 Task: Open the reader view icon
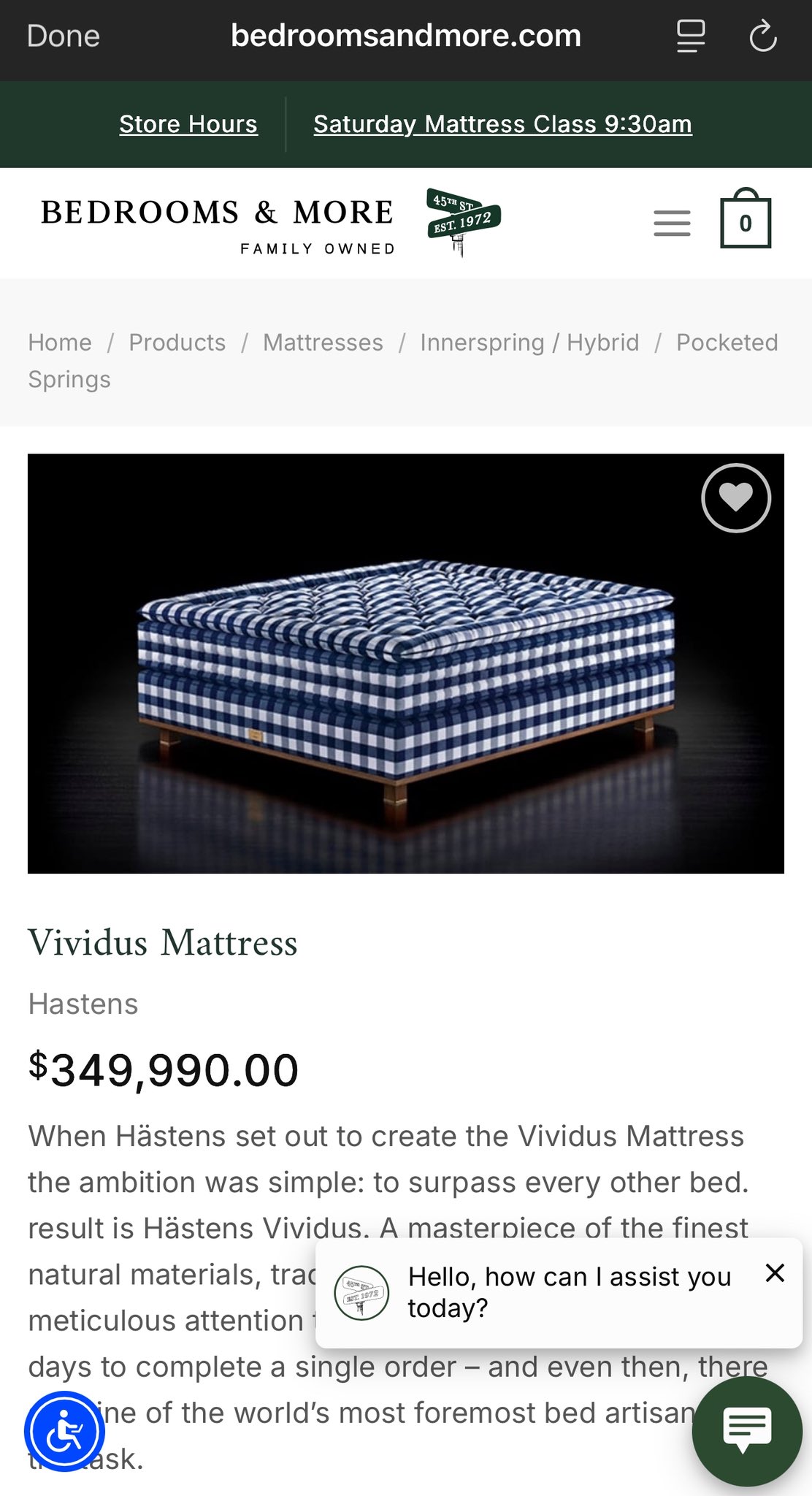pos(690,37)
